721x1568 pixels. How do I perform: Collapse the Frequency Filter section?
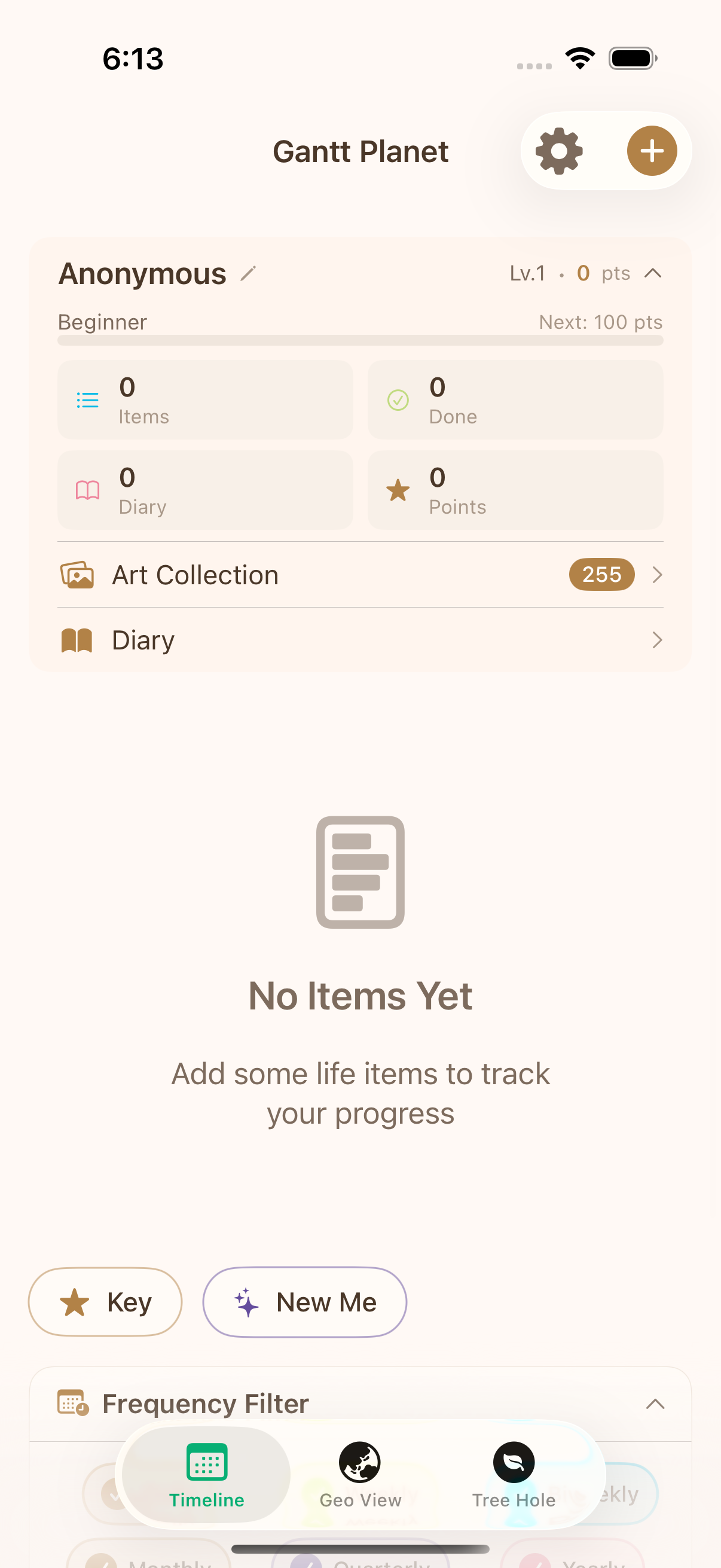point(655,1404)
